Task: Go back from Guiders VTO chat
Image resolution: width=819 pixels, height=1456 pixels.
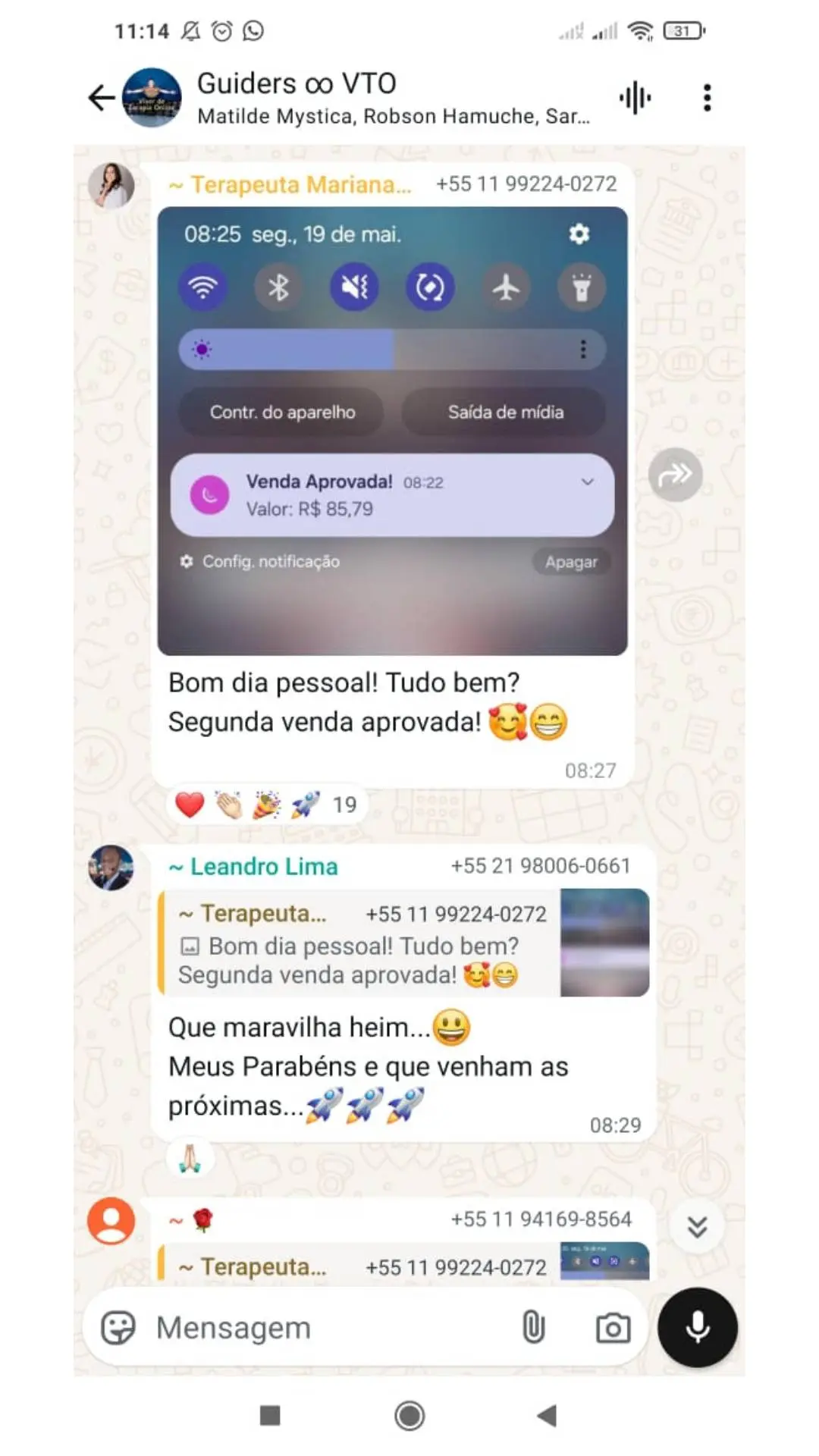Action: click(101, 98)
